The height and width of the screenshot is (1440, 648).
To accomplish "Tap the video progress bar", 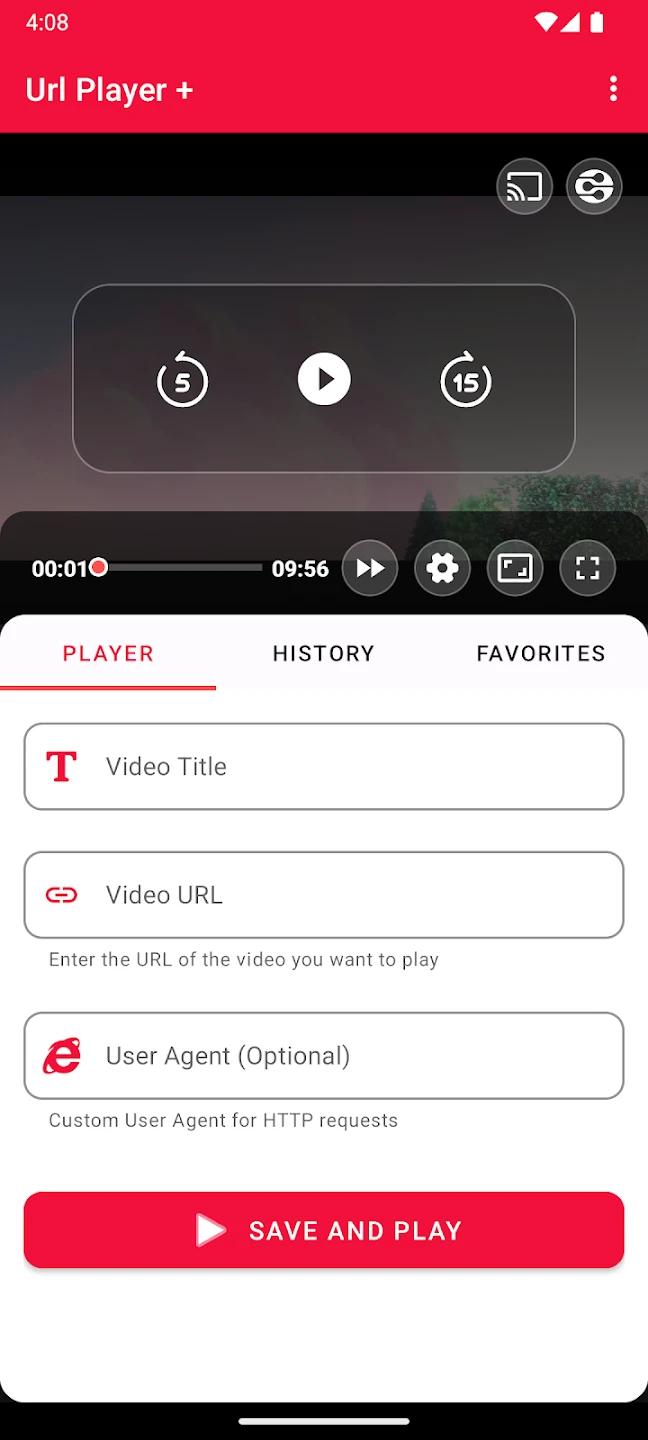I will (x=180, y=568).
